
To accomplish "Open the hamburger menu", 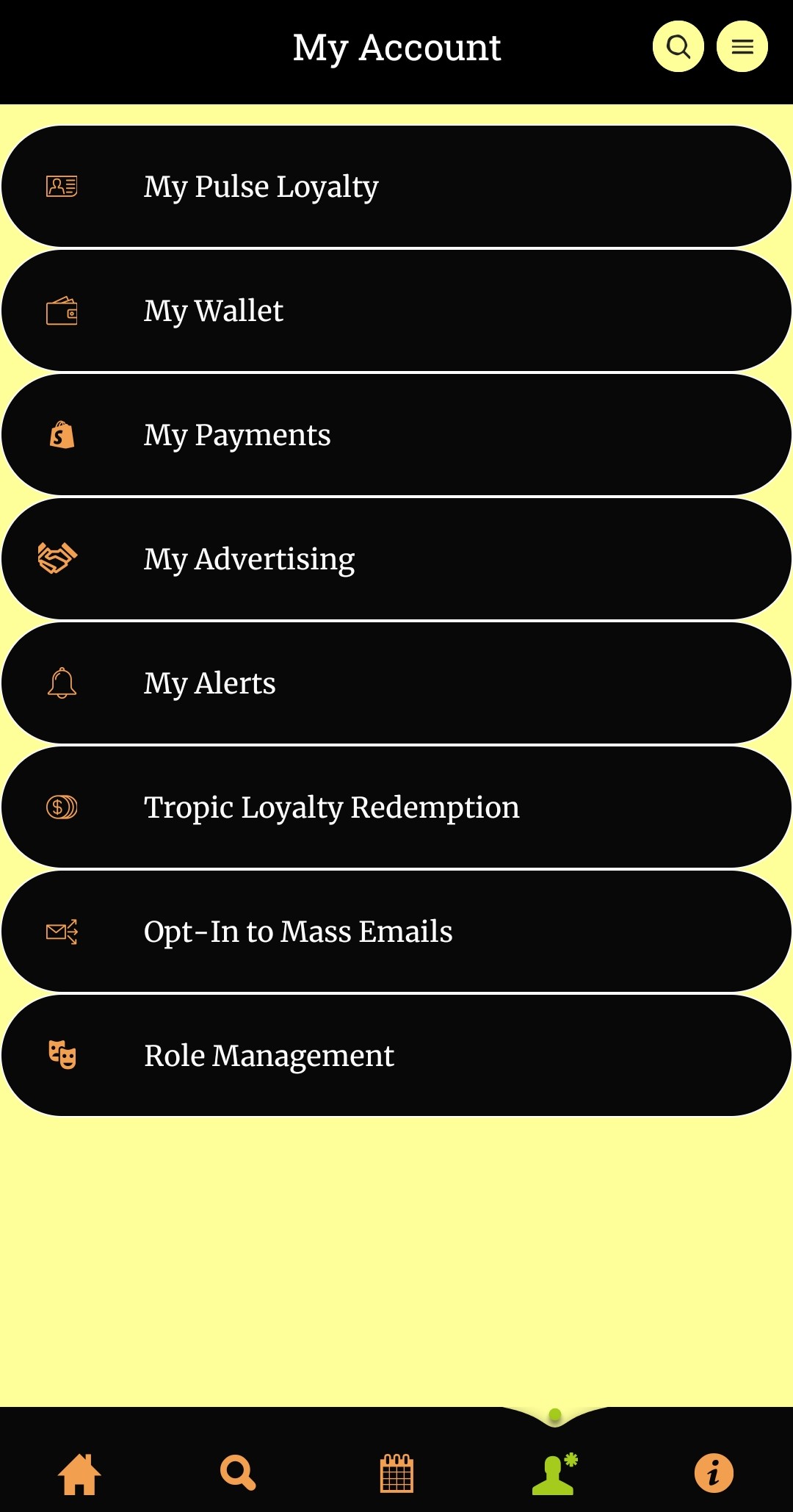I will (x=742, y=46).
